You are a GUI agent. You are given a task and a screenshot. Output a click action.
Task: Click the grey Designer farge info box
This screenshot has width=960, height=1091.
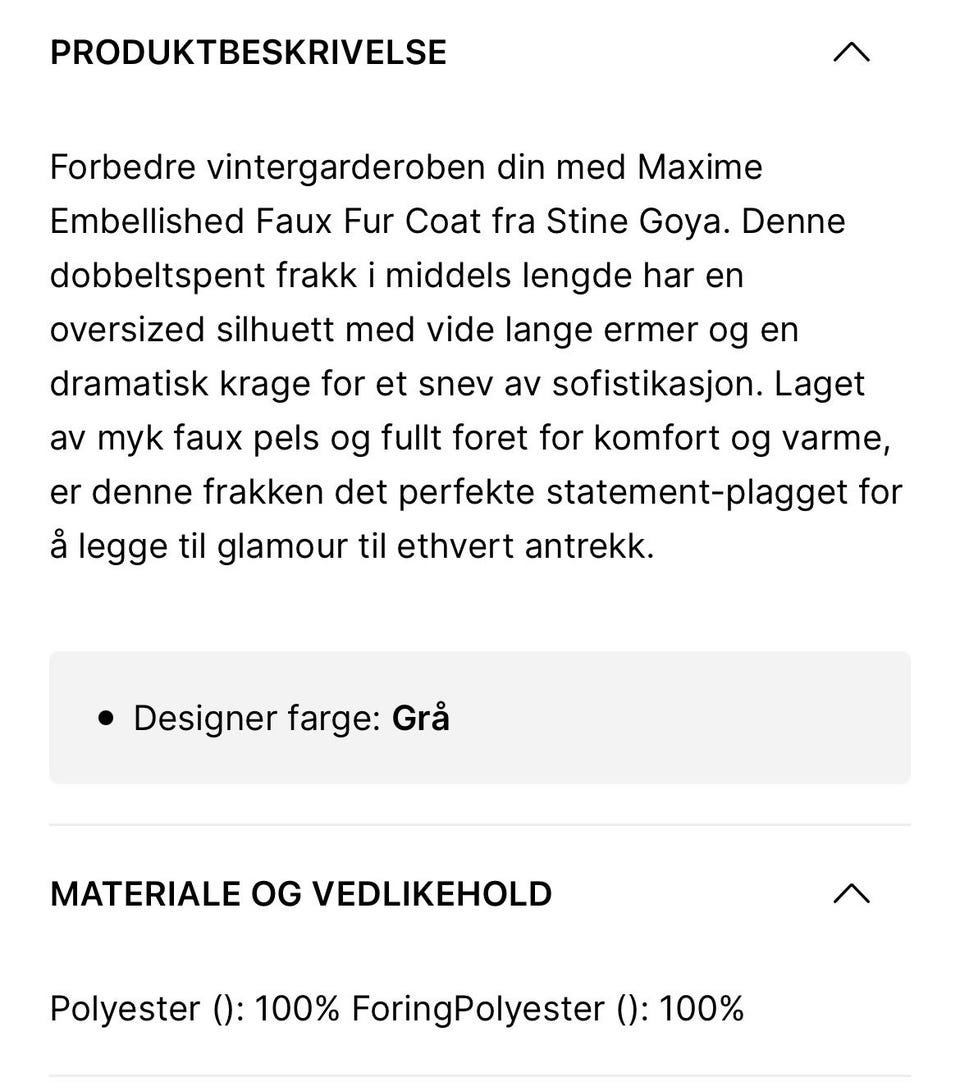click(x=480, y=715)
